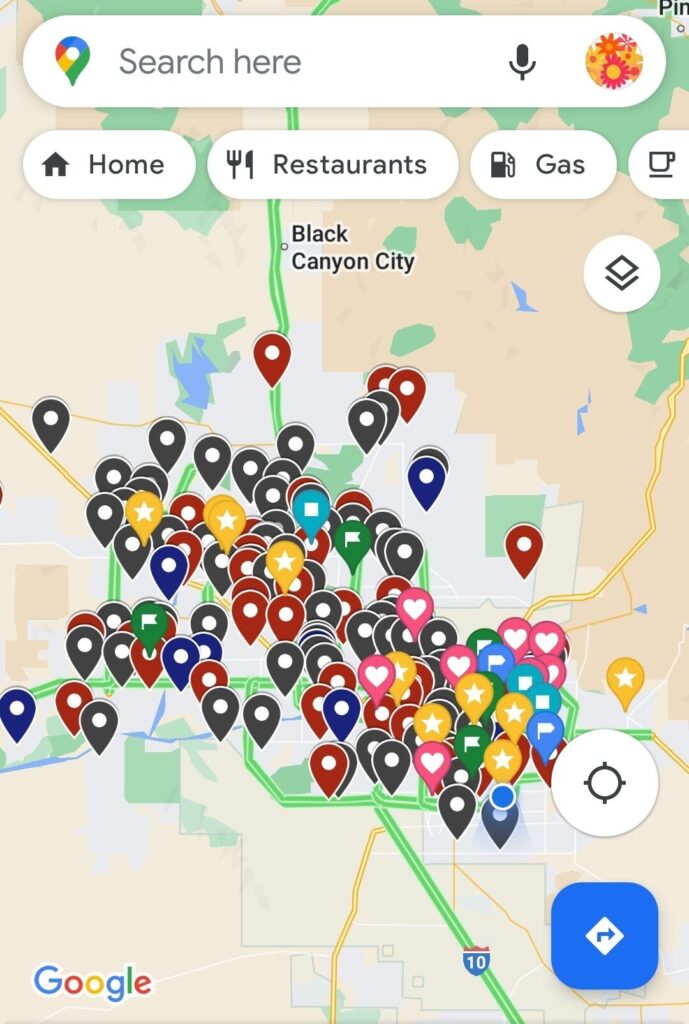Select the Home chip
689x1024 pixels.
point(108,165)
